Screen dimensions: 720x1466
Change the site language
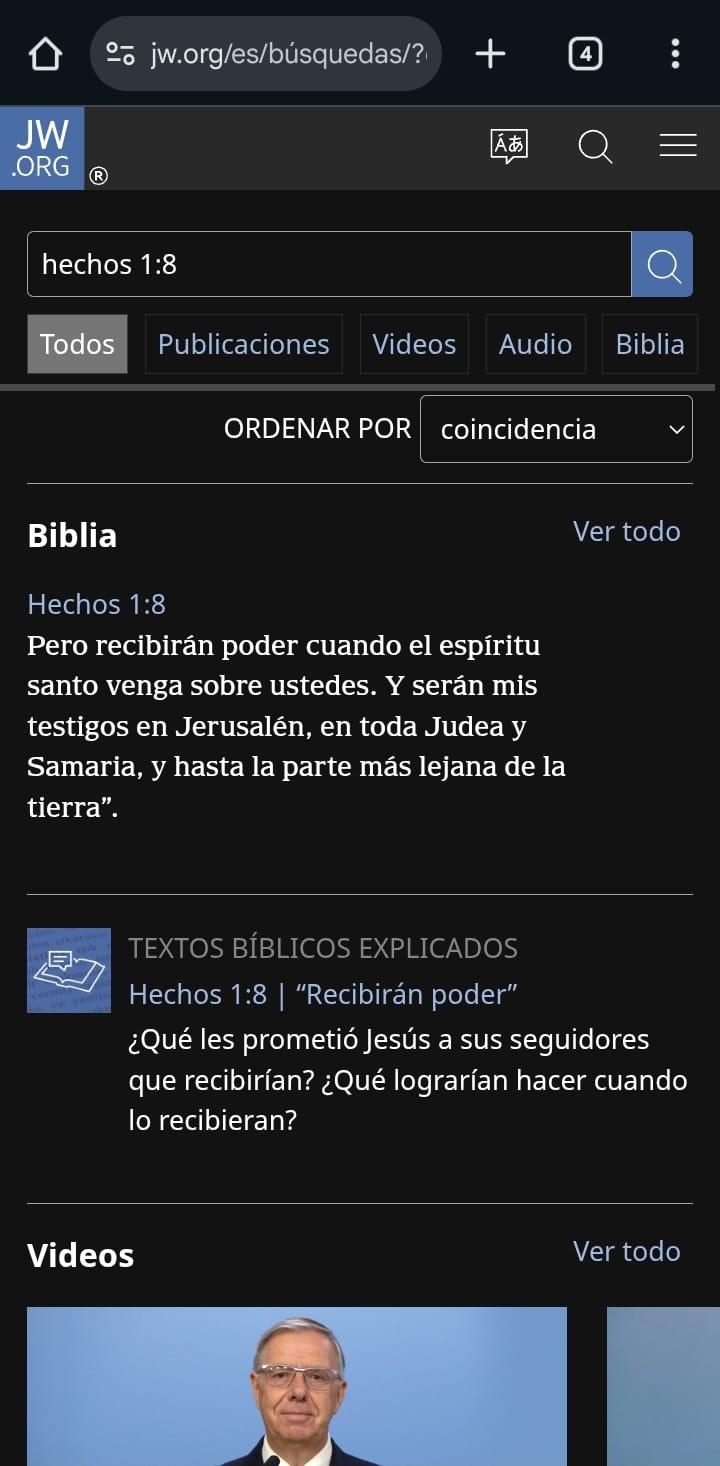509,146
